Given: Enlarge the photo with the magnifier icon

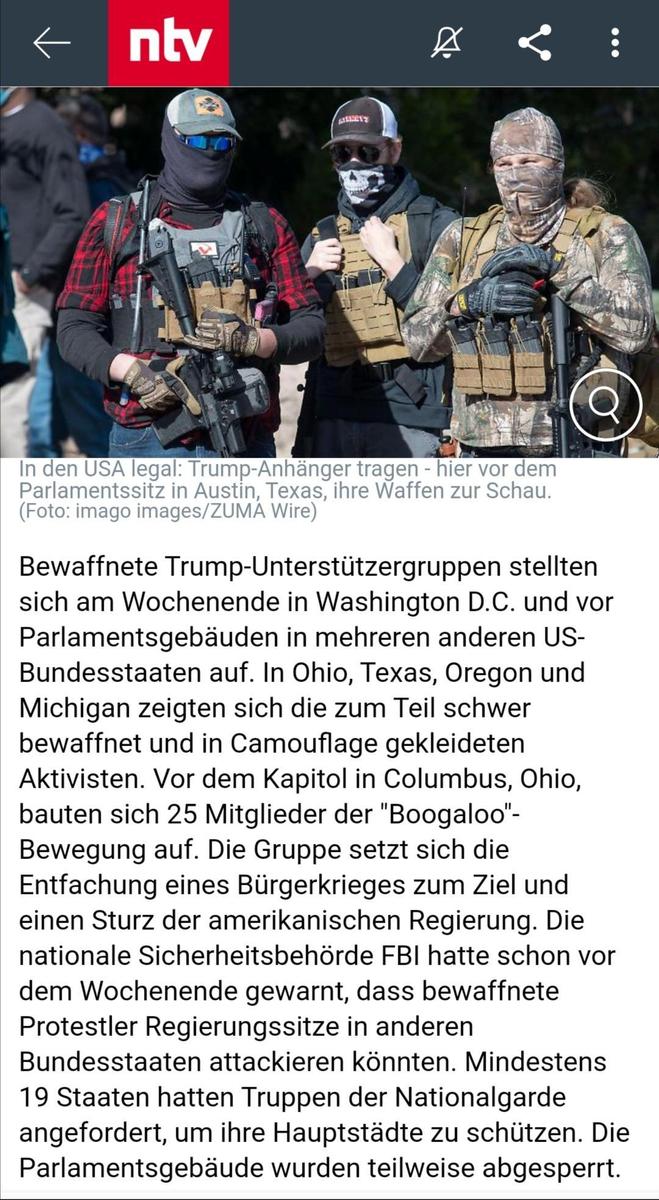Looking at the screenshot, I should 606,405.
